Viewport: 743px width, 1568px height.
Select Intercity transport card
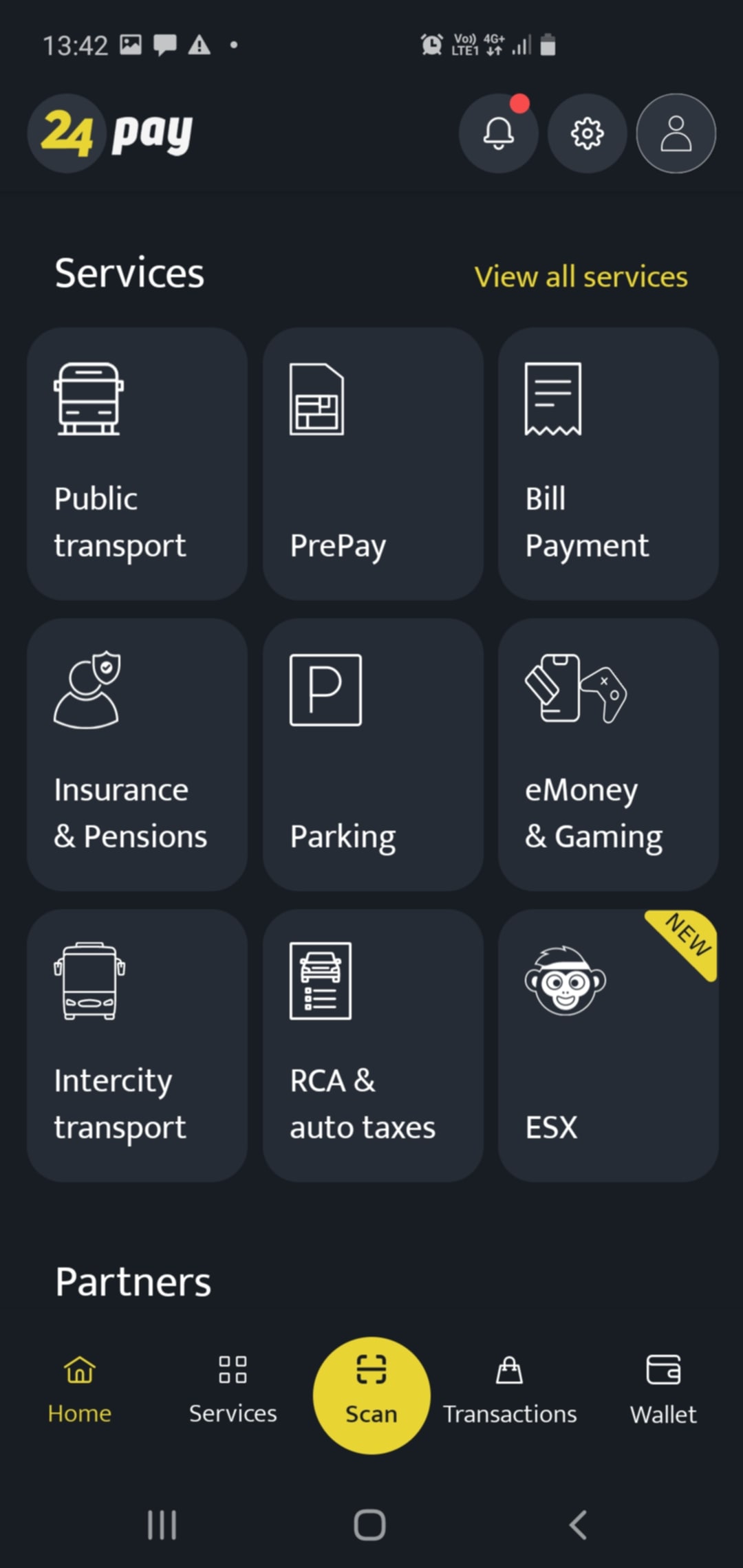click(137, 1045)
